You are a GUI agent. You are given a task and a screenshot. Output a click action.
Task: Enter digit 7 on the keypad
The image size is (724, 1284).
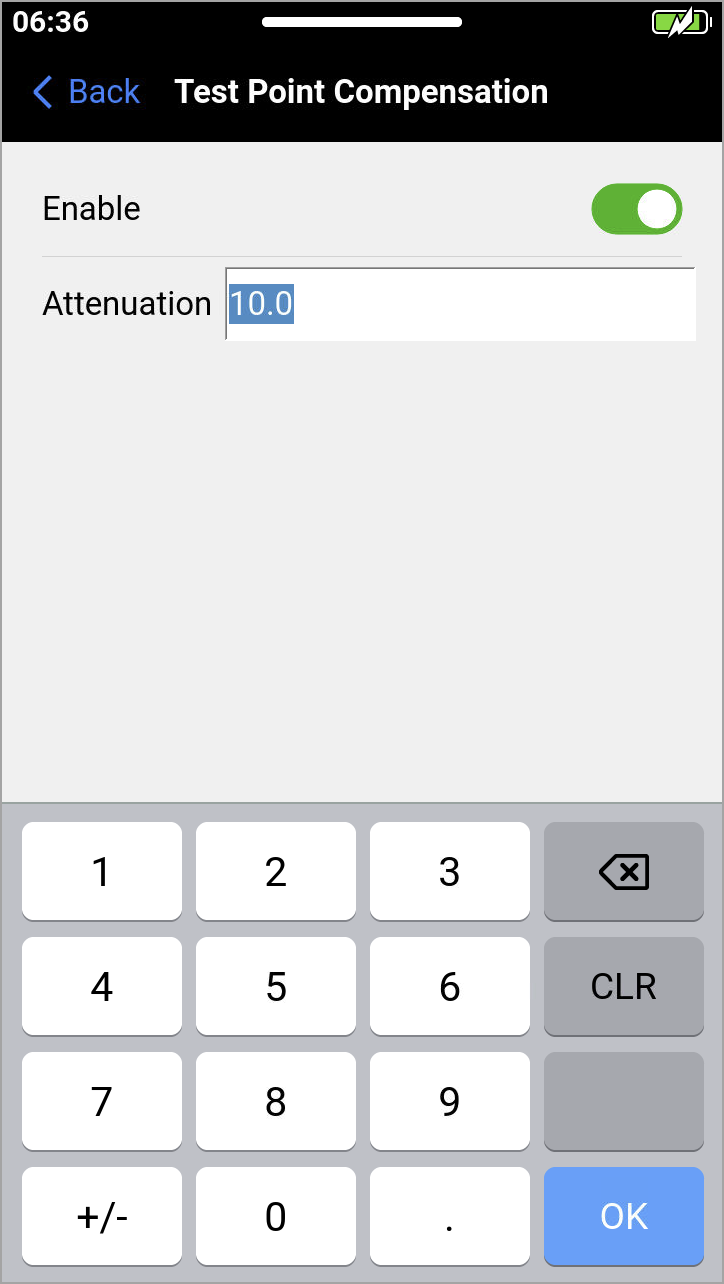102,1102
